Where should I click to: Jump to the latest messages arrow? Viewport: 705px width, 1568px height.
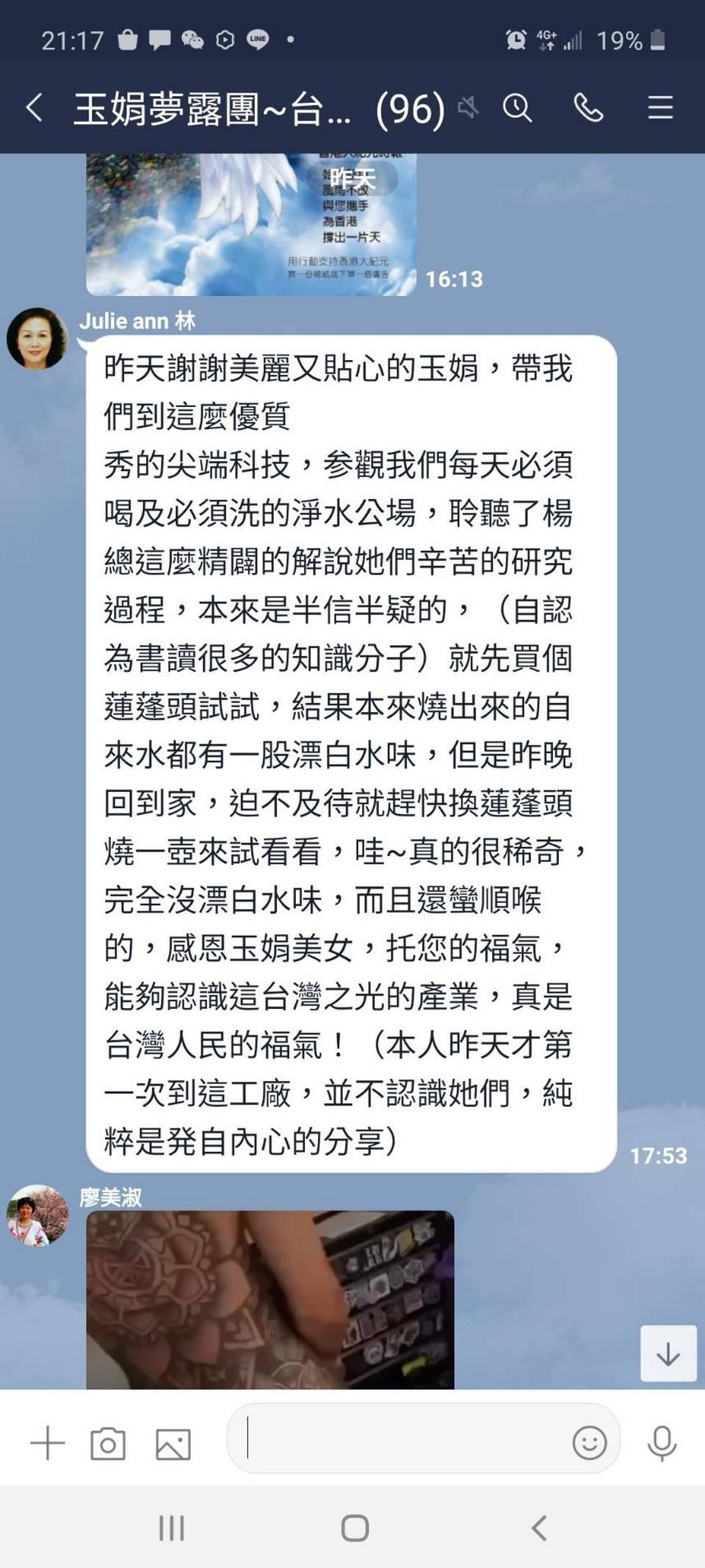[x=668, y=1353]
